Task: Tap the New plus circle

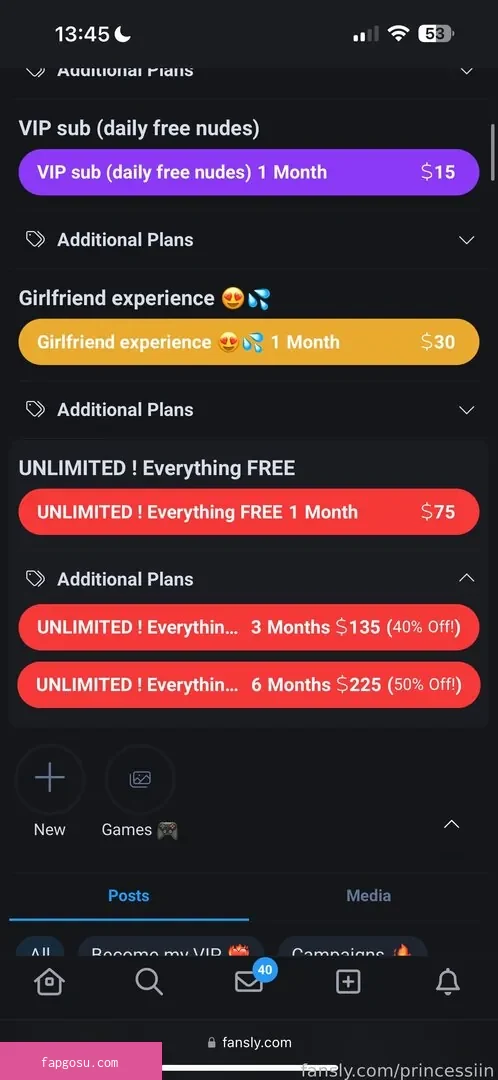Action: click(x=50, y=779)
